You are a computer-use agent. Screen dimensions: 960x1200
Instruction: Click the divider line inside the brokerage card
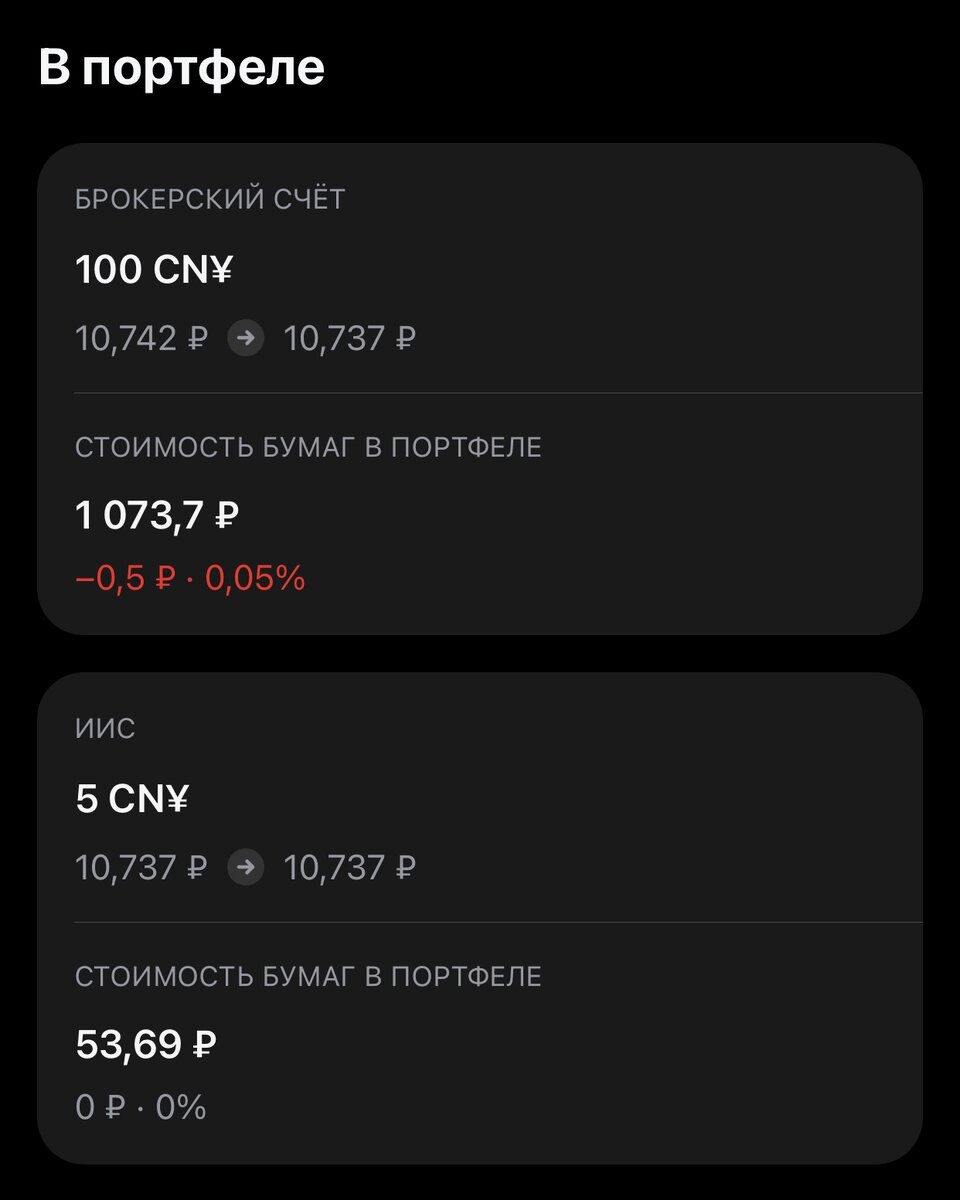click(x=480, y=394)
